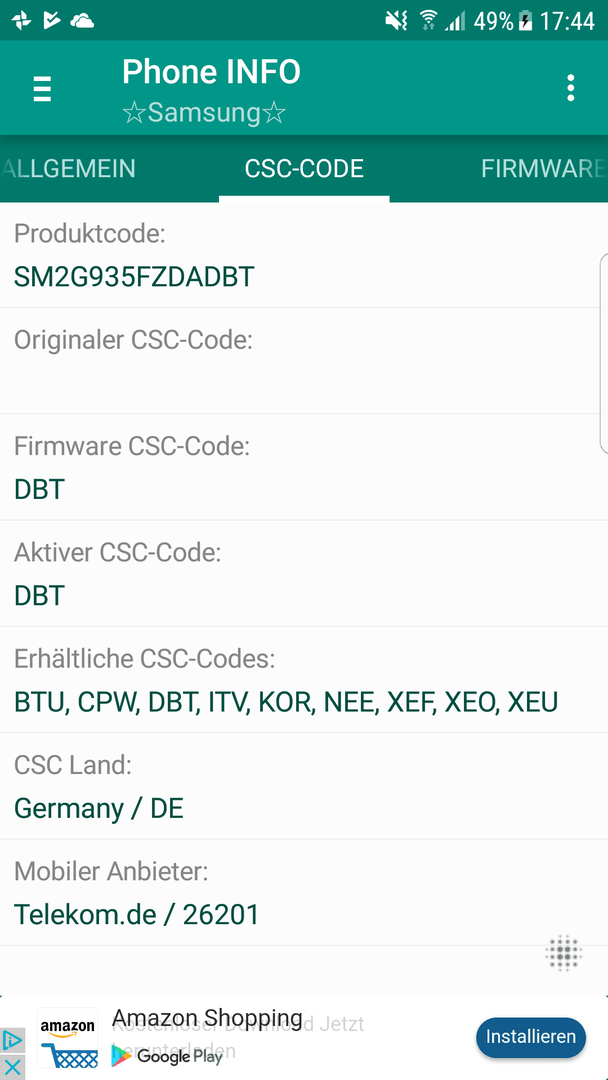Tap Installieren on the Amazon ad
608x1080 pixels.
pyautogui.click(x=531, y=1037)
